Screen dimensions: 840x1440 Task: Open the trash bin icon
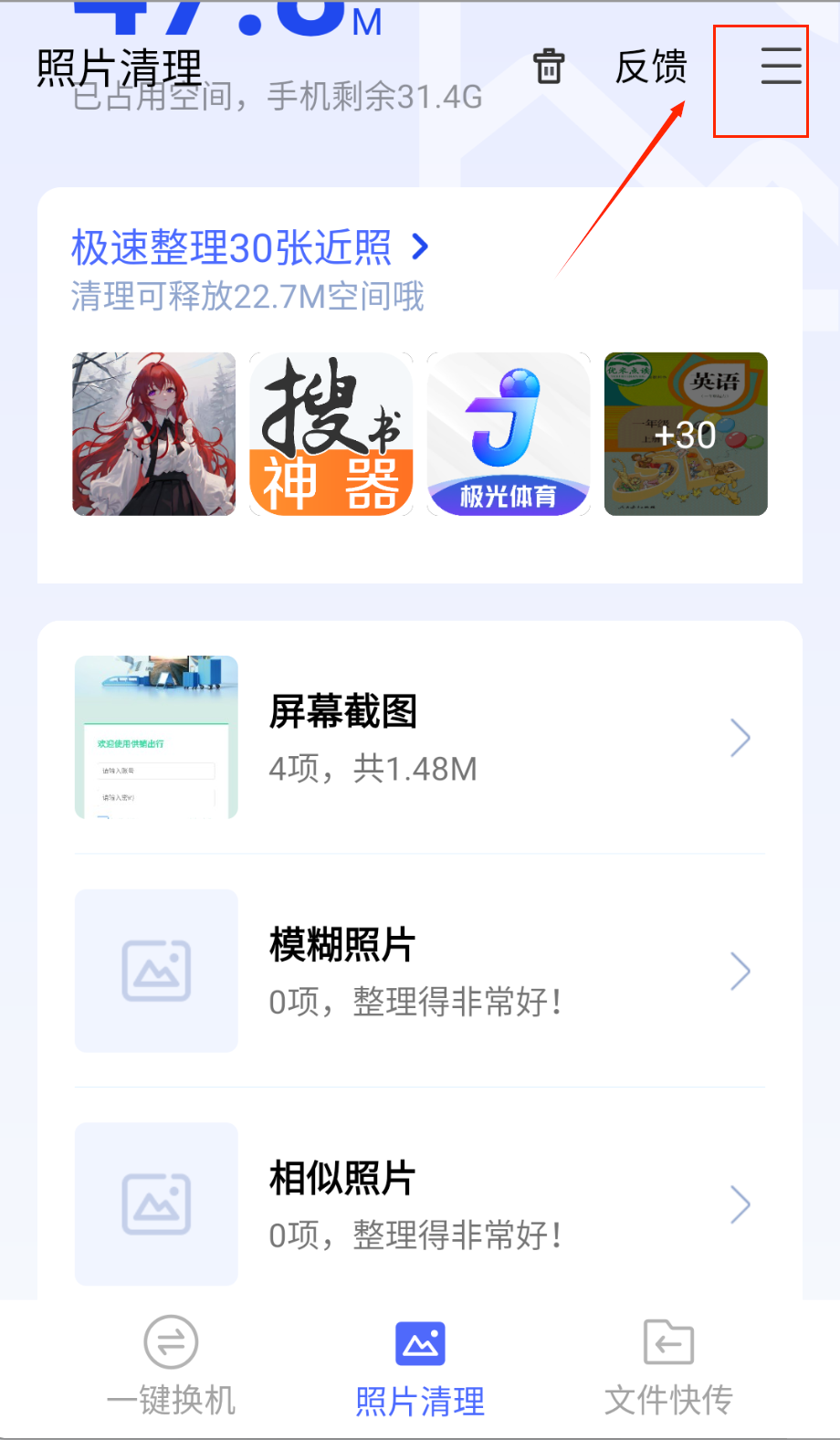pos(549,67)
